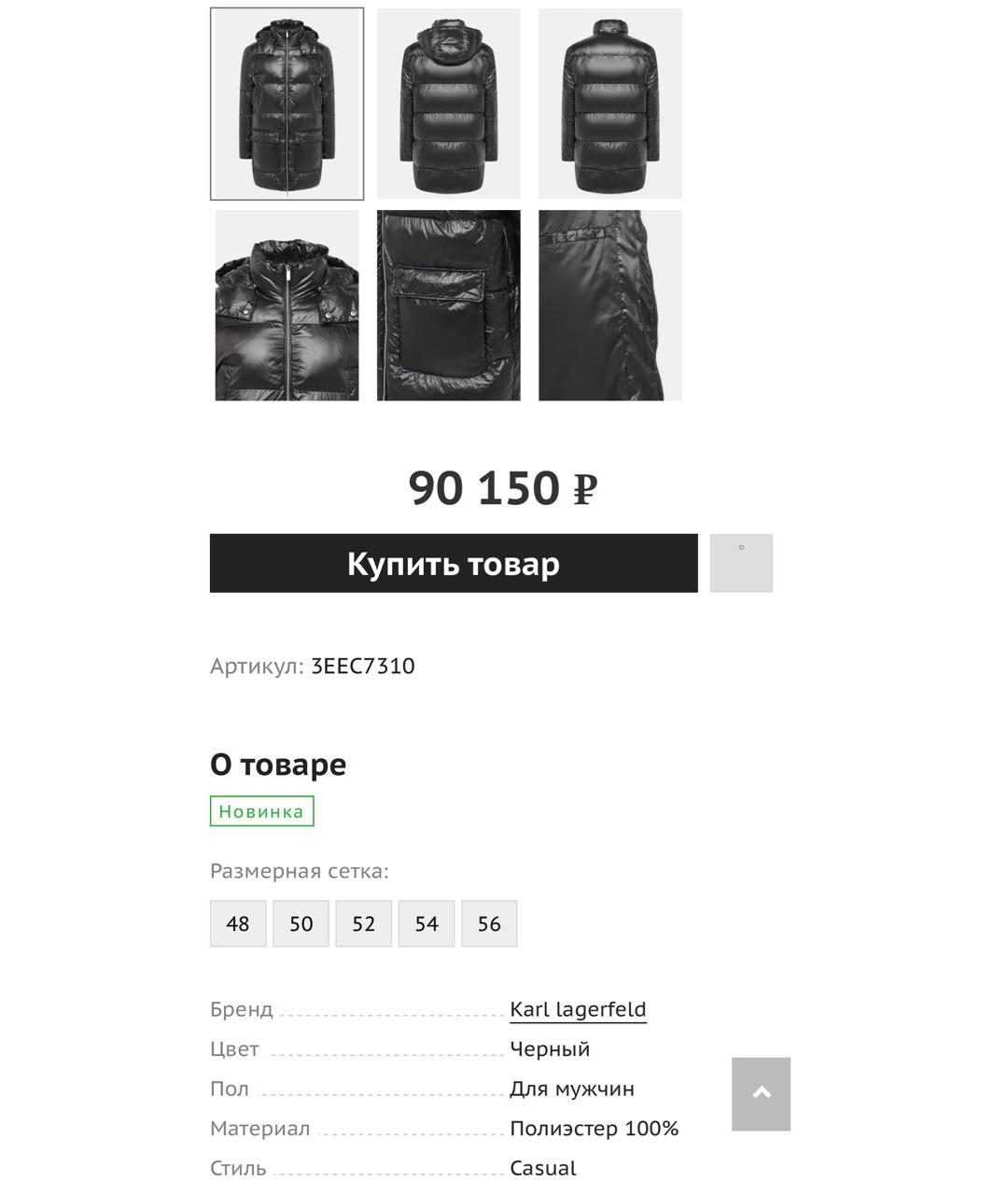The width and height of the screenshot is (1008, 1195).
Task: Open the Karl lagerfeld brand link
Action: [x=578, y=1009]
